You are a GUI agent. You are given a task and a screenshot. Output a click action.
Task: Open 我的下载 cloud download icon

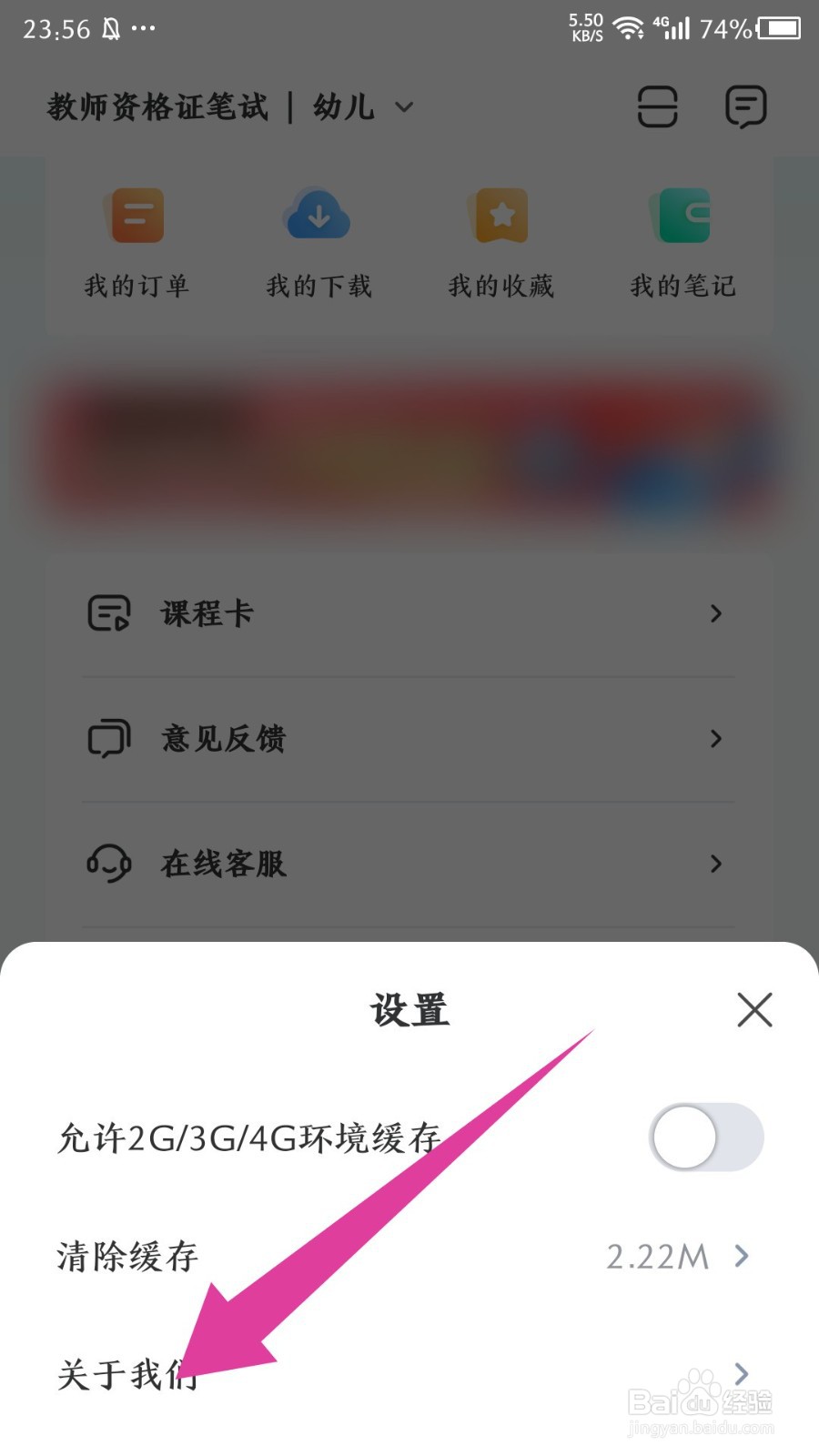pyautogui.click(x=318, y=216)
